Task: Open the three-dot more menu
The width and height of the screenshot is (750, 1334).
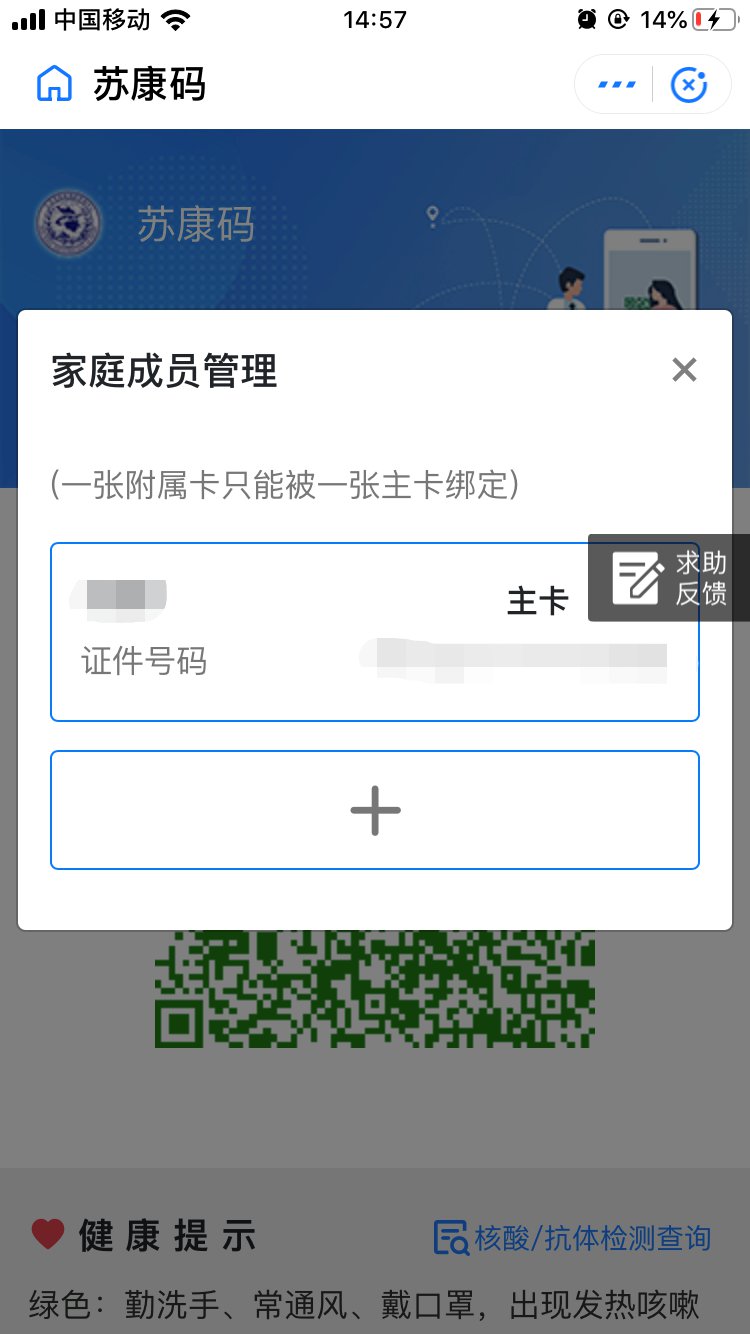Action: pyautogui.click(x=616, y=85)
